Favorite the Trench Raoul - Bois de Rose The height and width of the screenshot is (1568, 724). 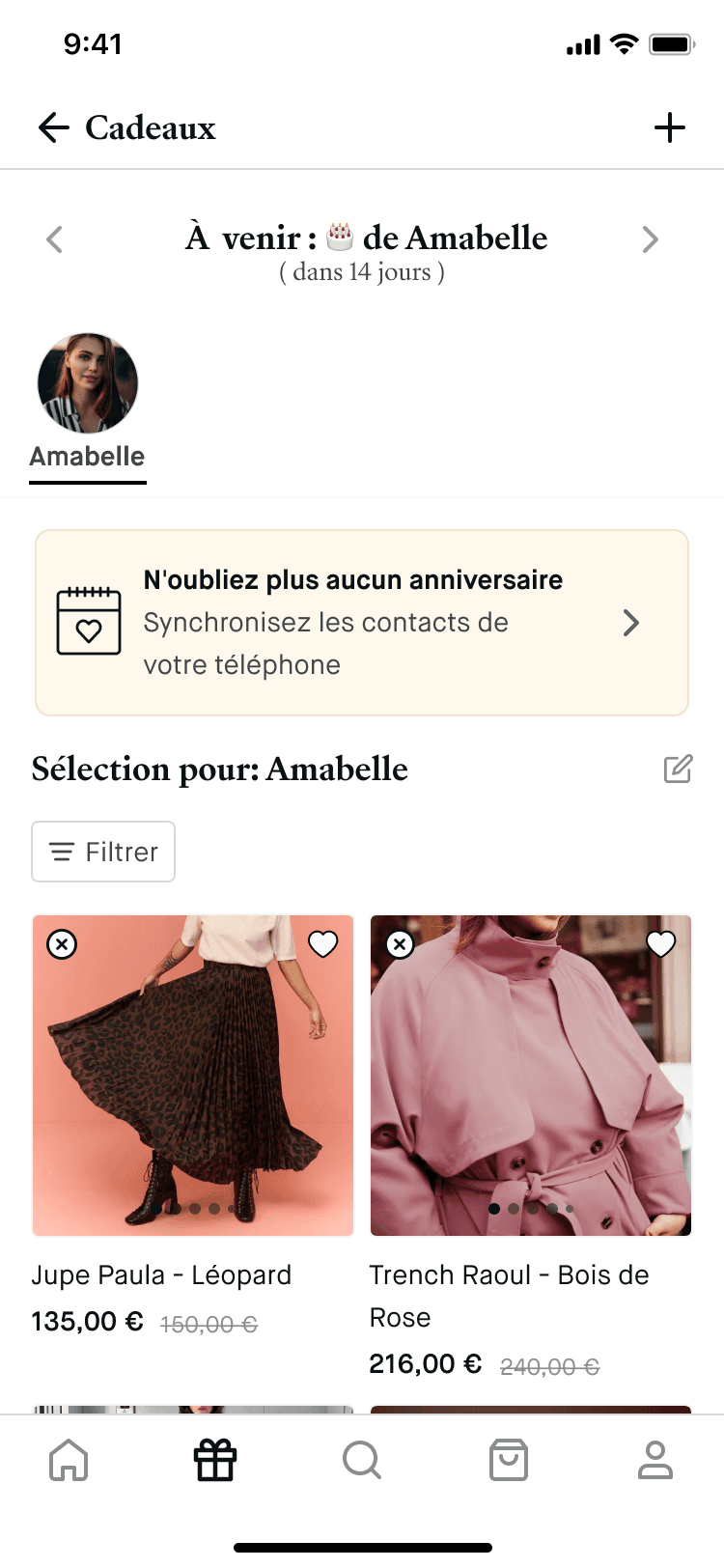(660, 944)
